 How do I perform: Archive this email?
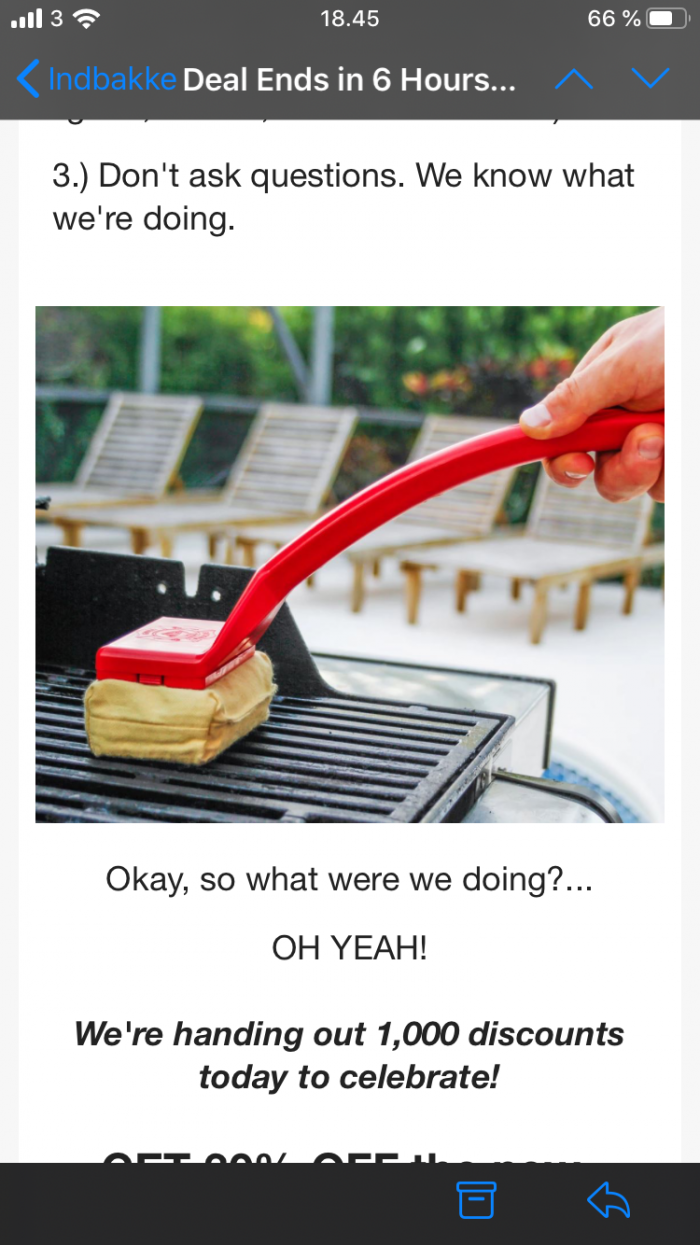476,1200
